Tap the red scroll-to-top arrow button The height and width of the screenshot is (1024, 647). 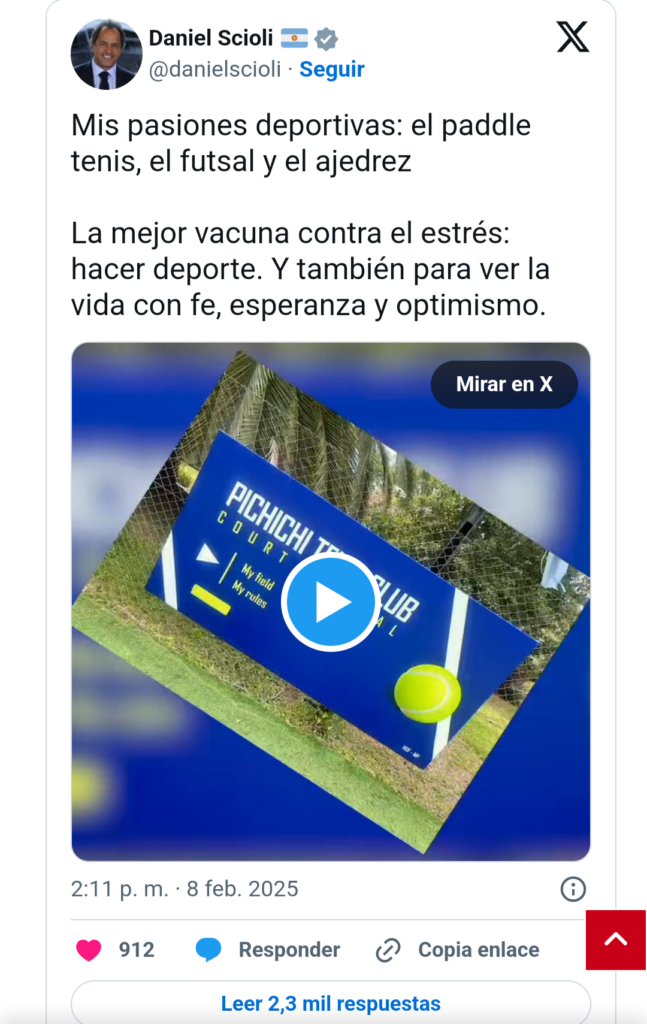tap(615, 940)
